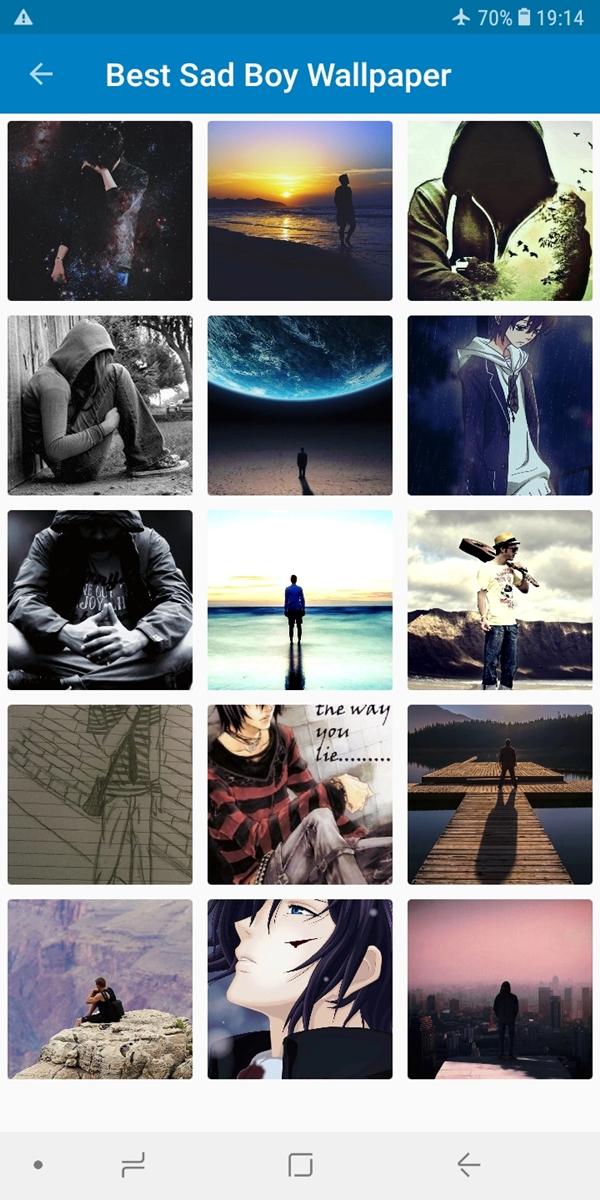Screen dimensions: 600x1200
Task: View the blue-eyed anime face close-up wallpaper
Action: pos(300,989)
